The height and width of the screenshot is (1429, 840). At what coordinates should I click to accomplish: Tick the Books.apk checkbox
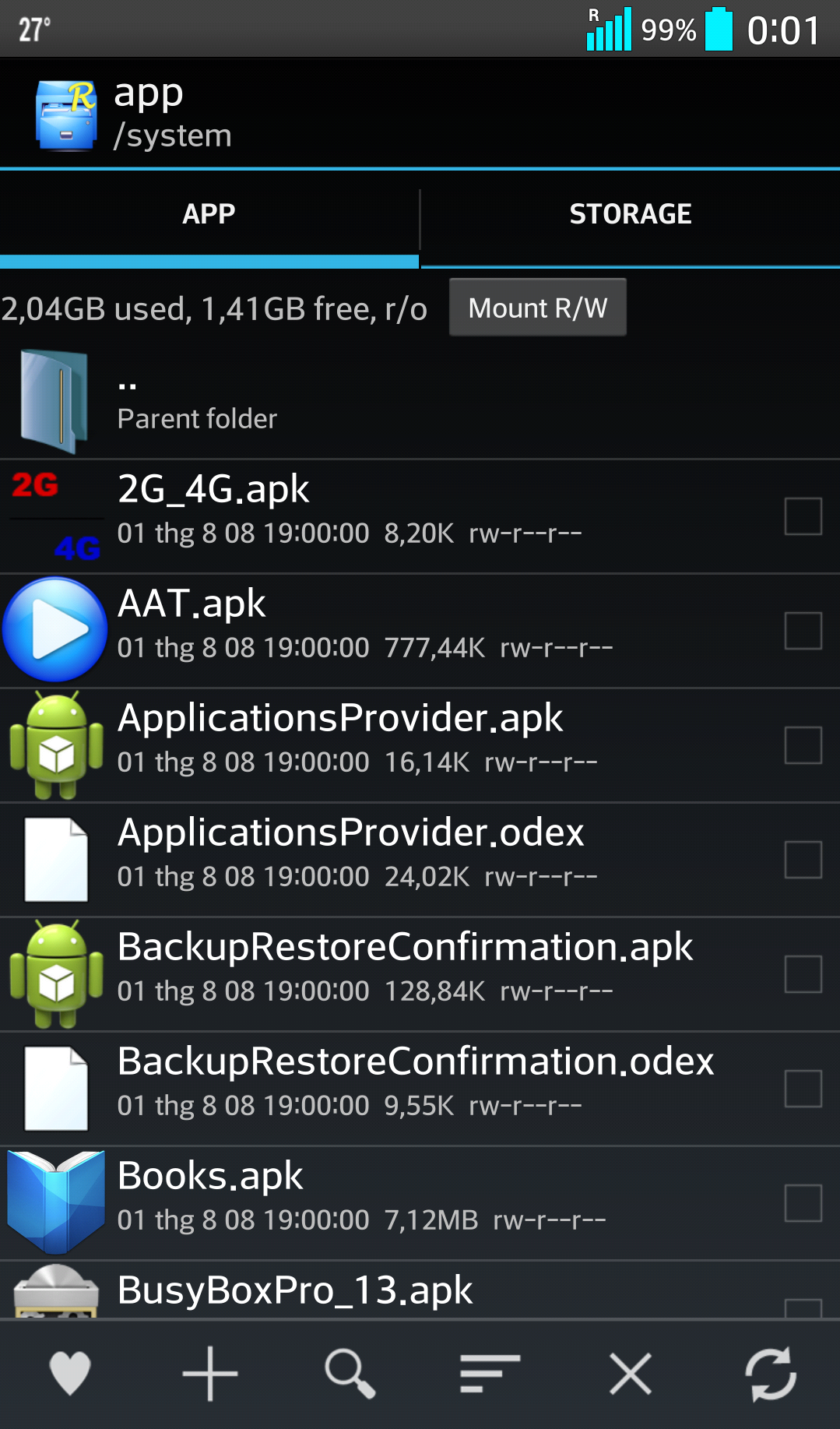[803, 1203]
